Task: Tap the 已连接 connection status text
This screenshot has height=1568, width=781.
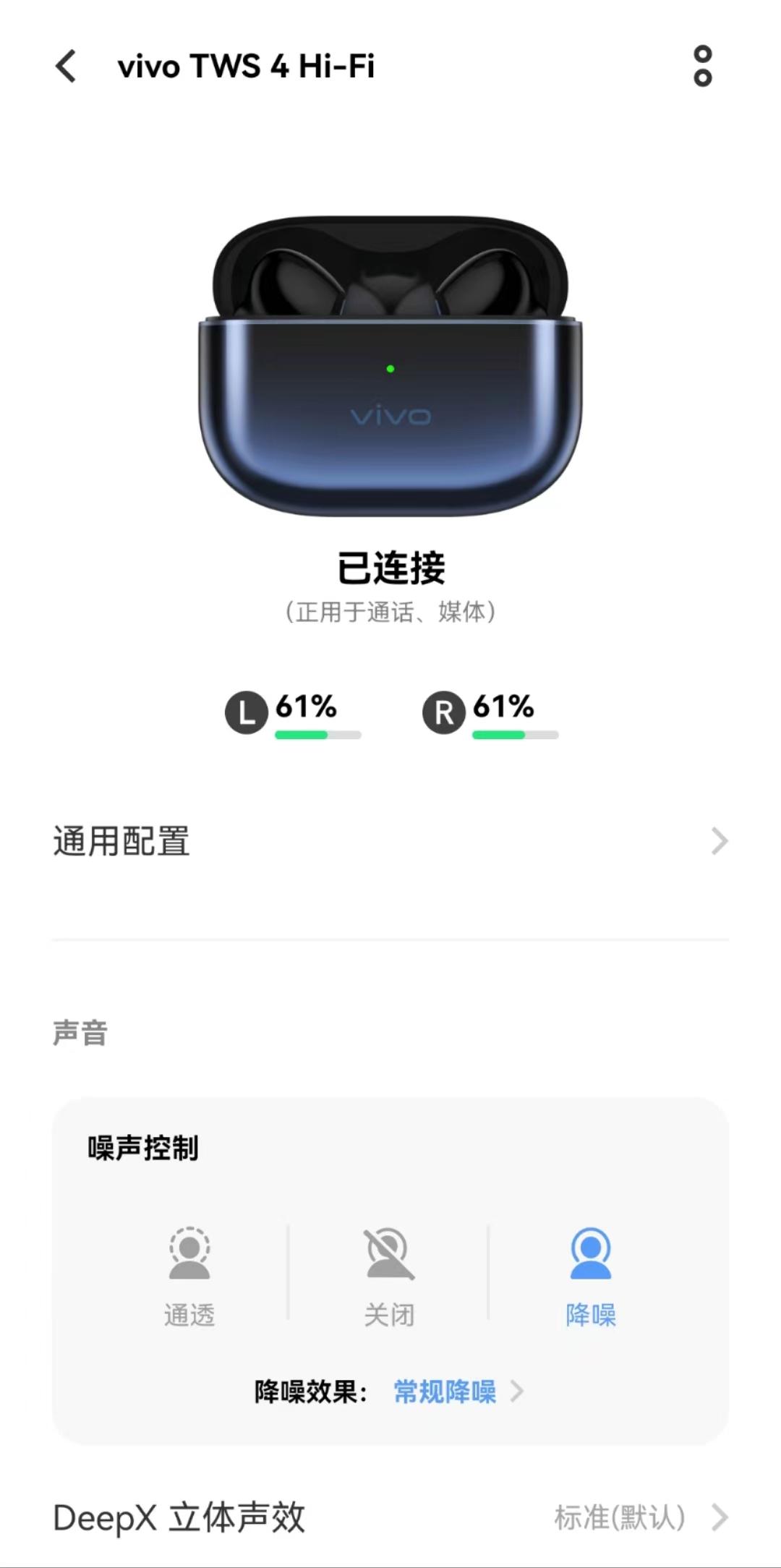Action: [x=390, y=569]
